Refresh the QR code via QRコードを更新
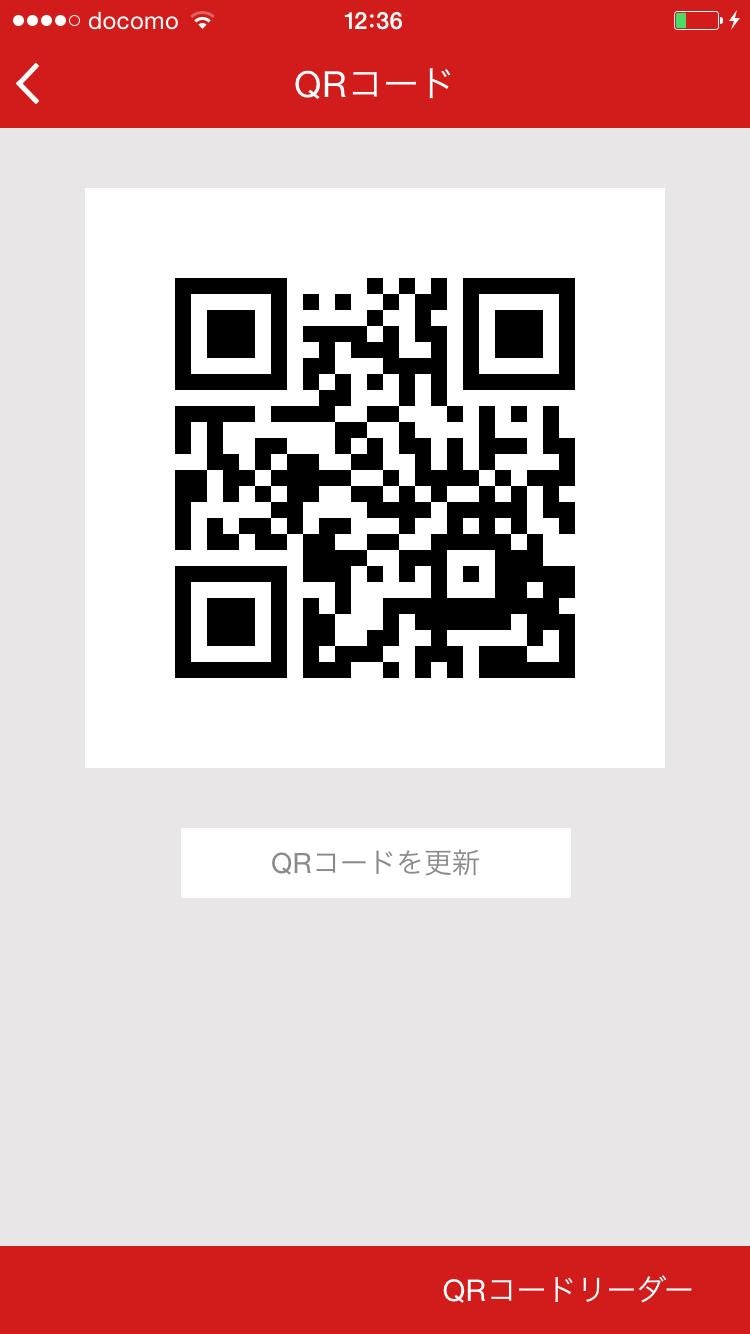 coord(375,862)
